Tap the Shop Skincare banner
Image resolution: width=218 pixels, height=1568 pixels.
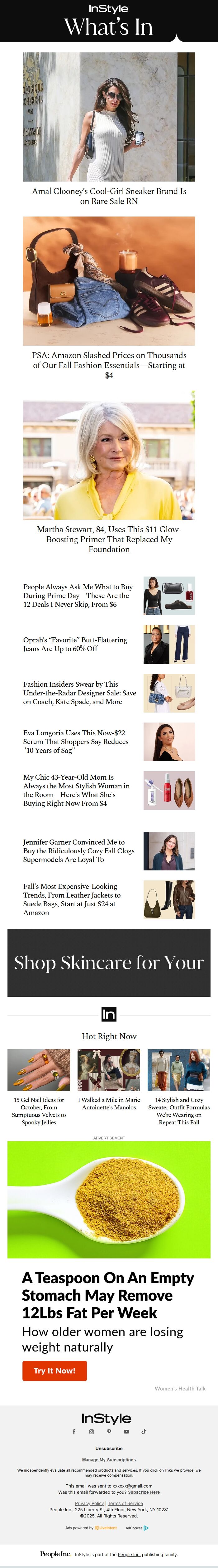[109, 962]
